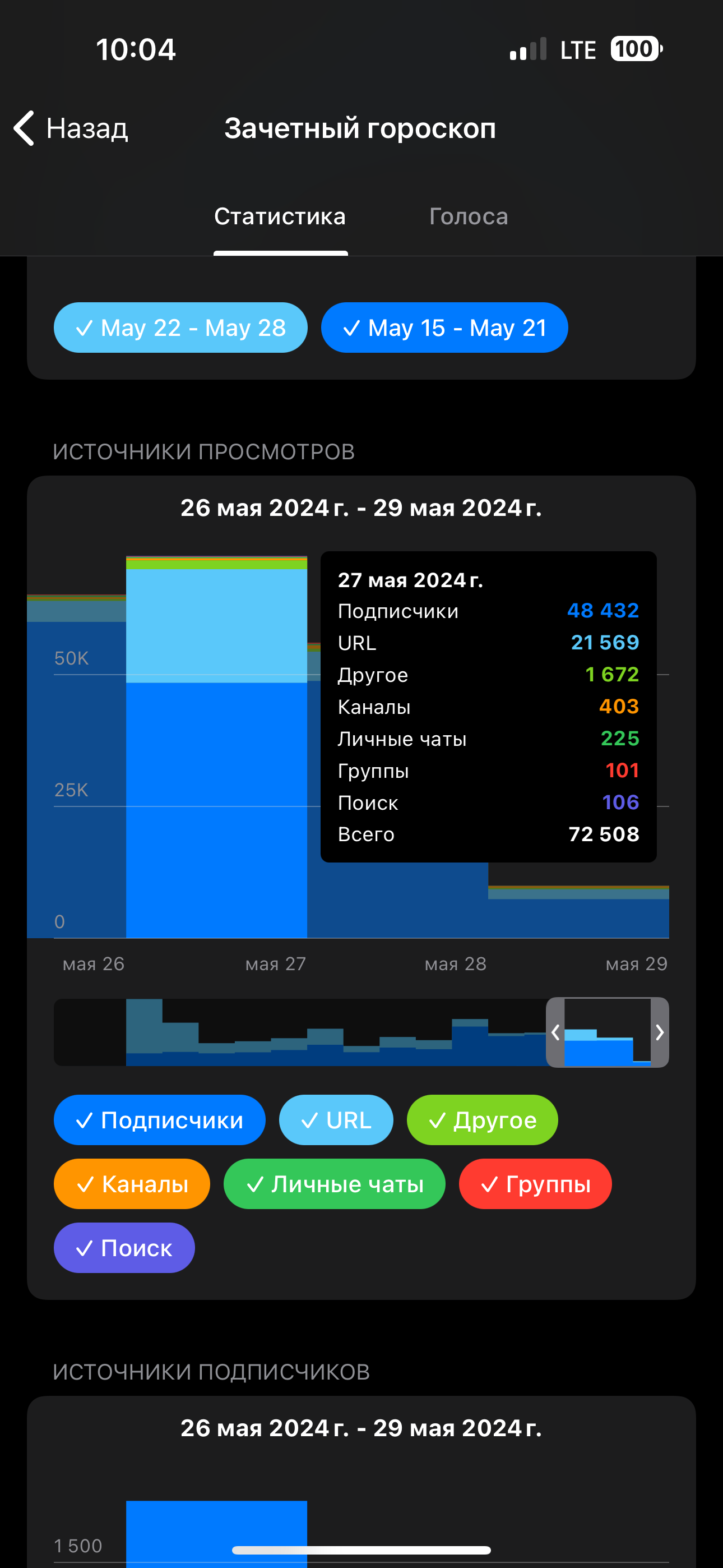Select the мая 28 bar in views chart

point(397,901)
